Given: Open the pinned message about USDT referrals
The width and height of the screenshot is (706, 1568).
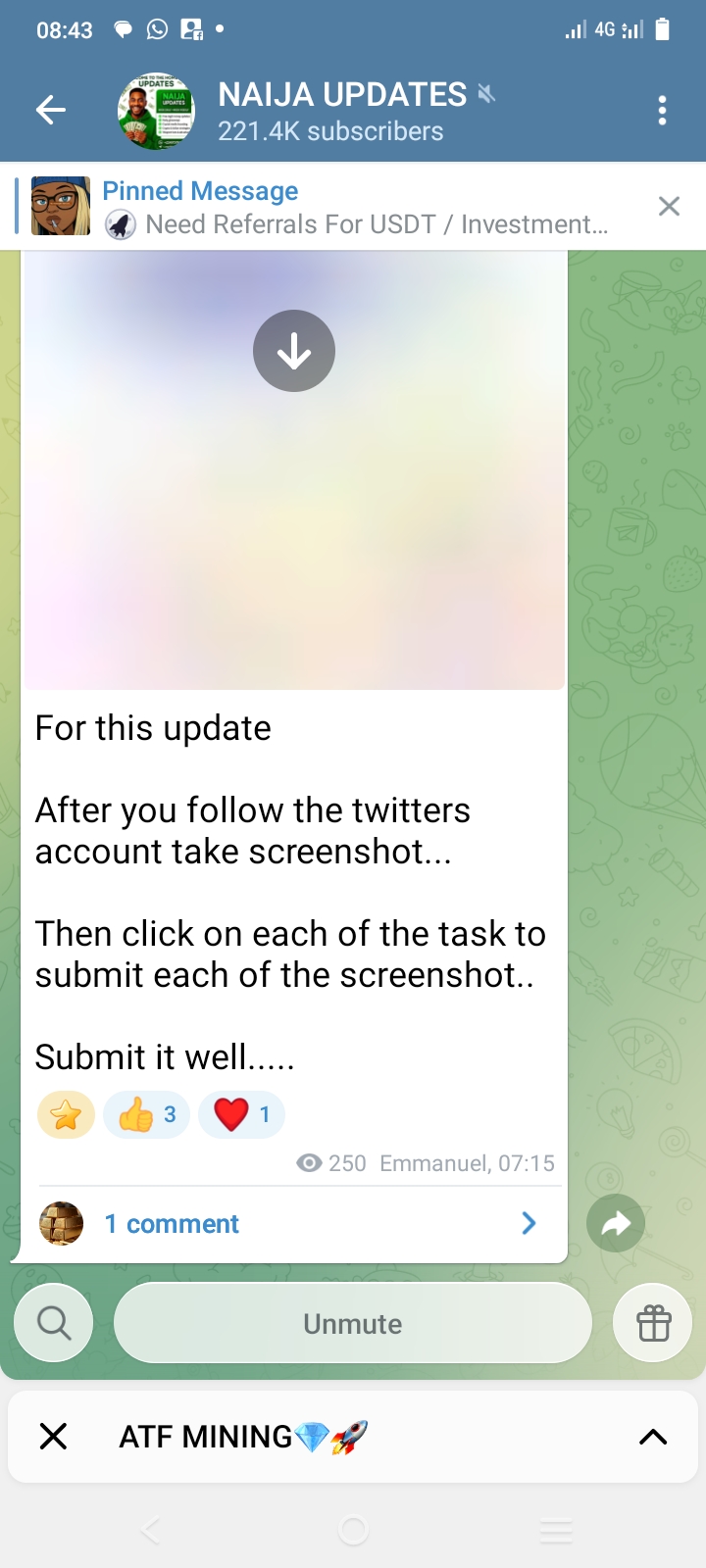Looking at the screenshot, I should tap(353, 207).
